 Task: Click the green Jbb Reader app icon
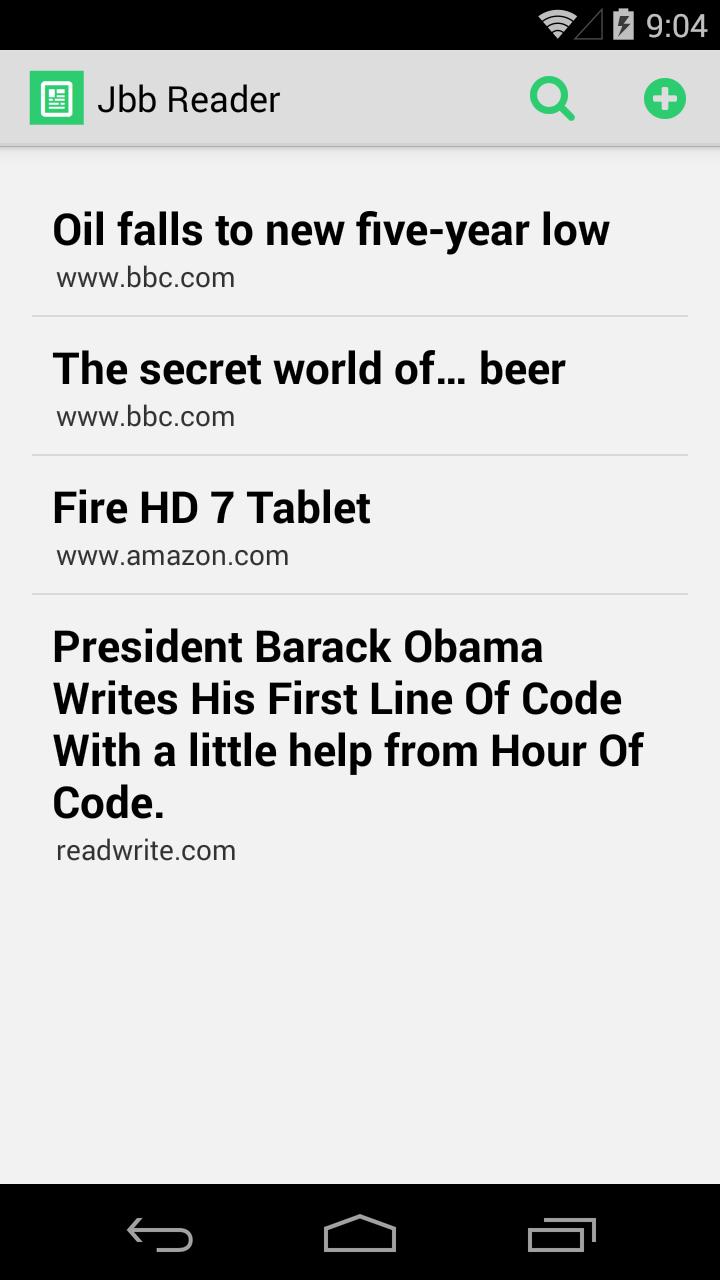click(x=57, y=97)
